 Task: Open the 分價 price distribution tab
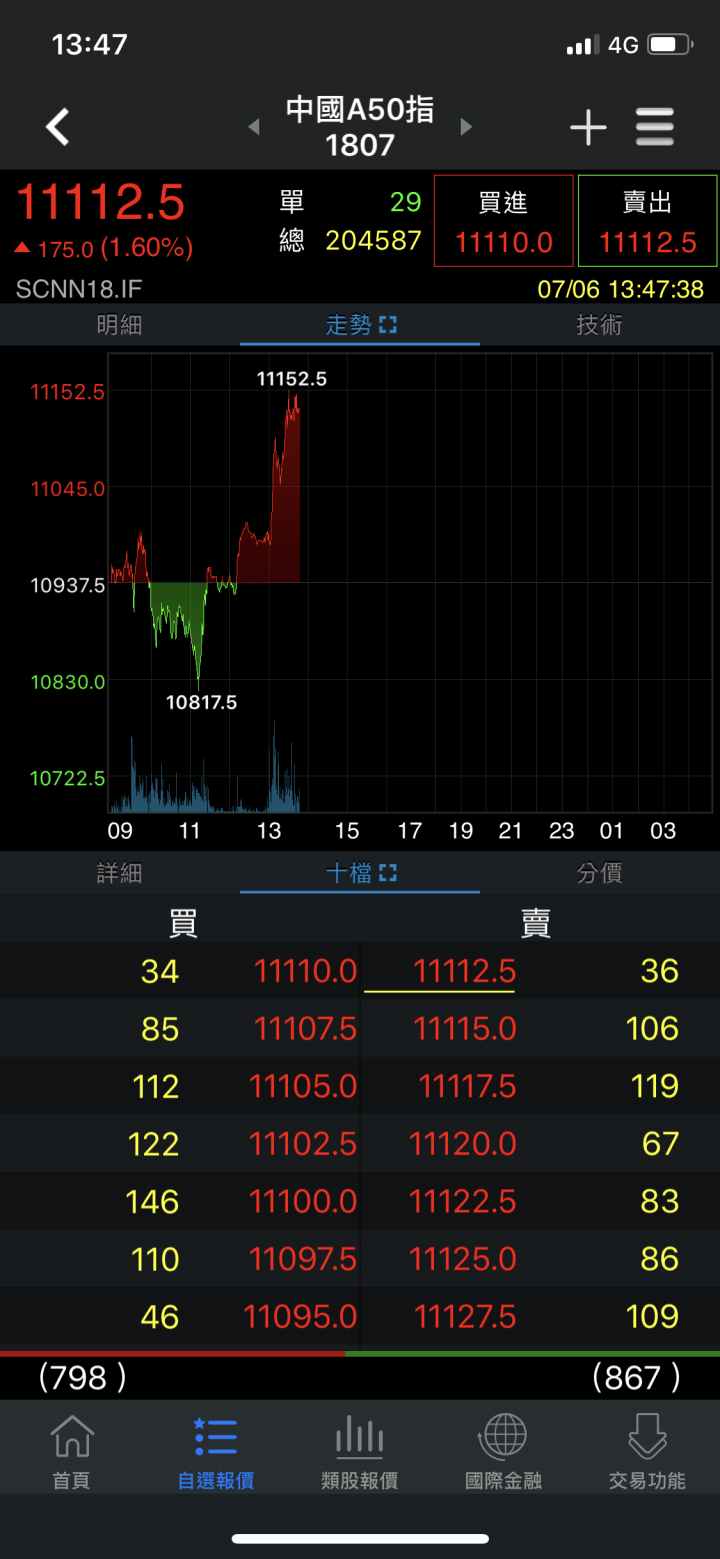pos(600,873)
